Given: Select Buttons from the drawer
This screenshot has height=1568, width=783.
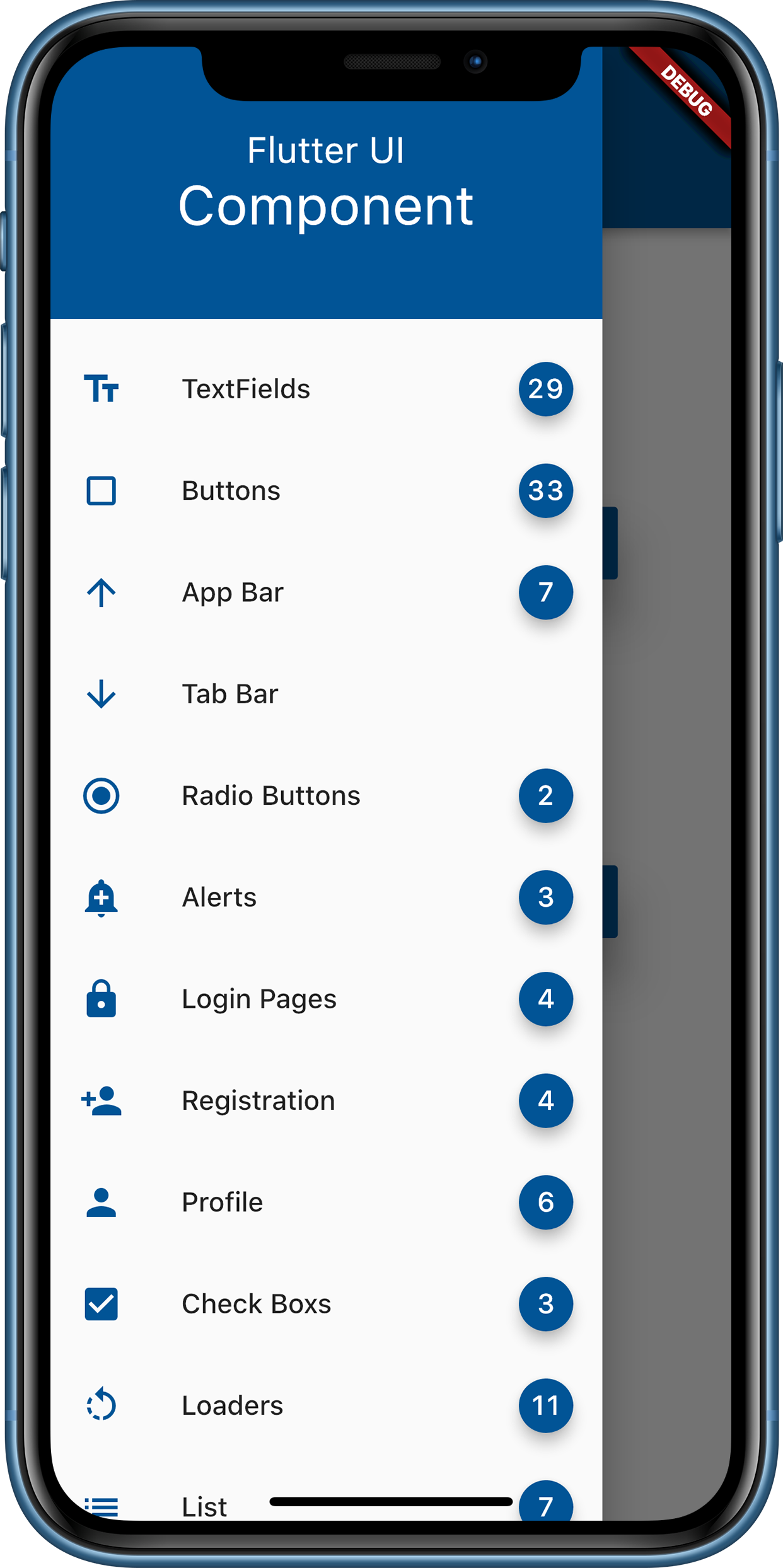Looking at the screenshot, I should click(x=231, y=491).
